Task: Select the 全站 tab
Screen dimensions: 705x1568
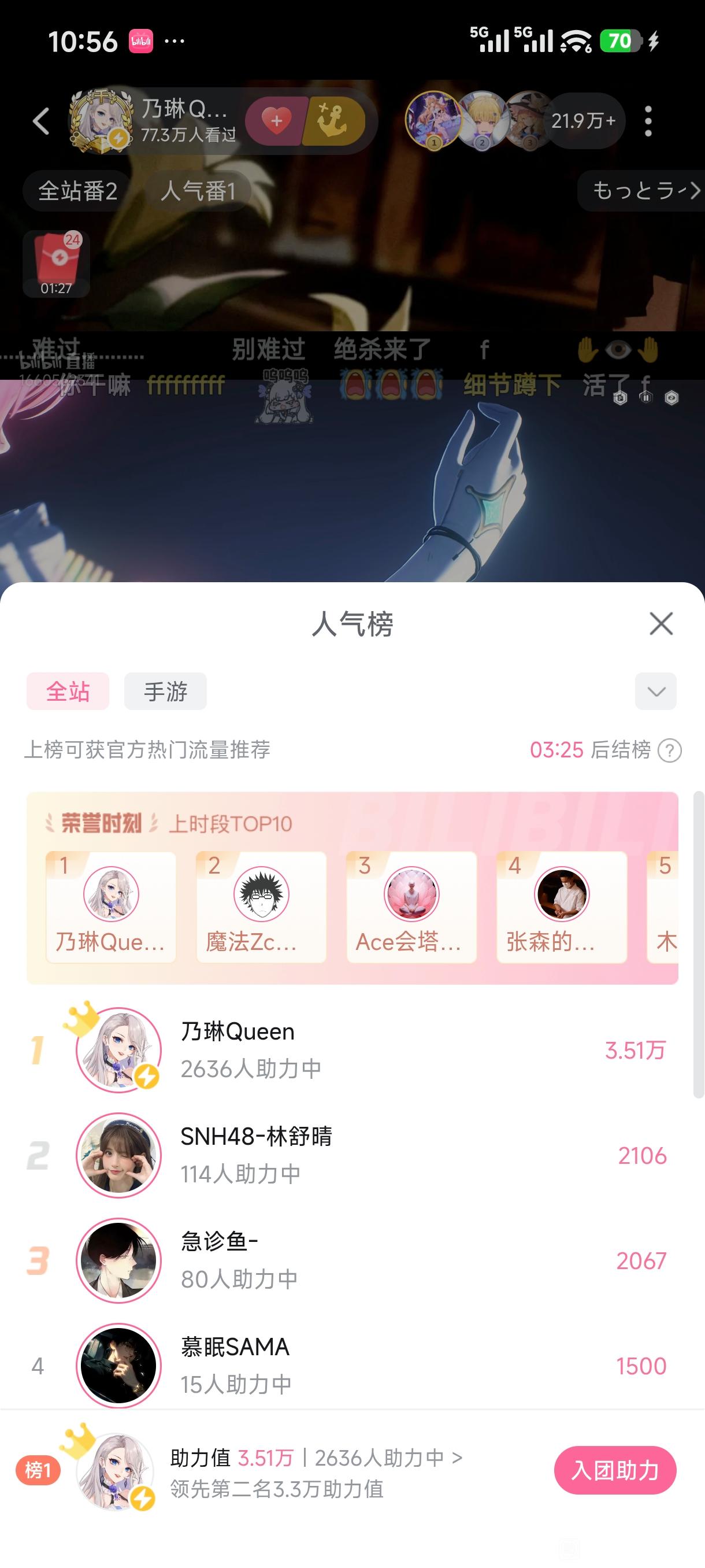Action: coord(68,691)
